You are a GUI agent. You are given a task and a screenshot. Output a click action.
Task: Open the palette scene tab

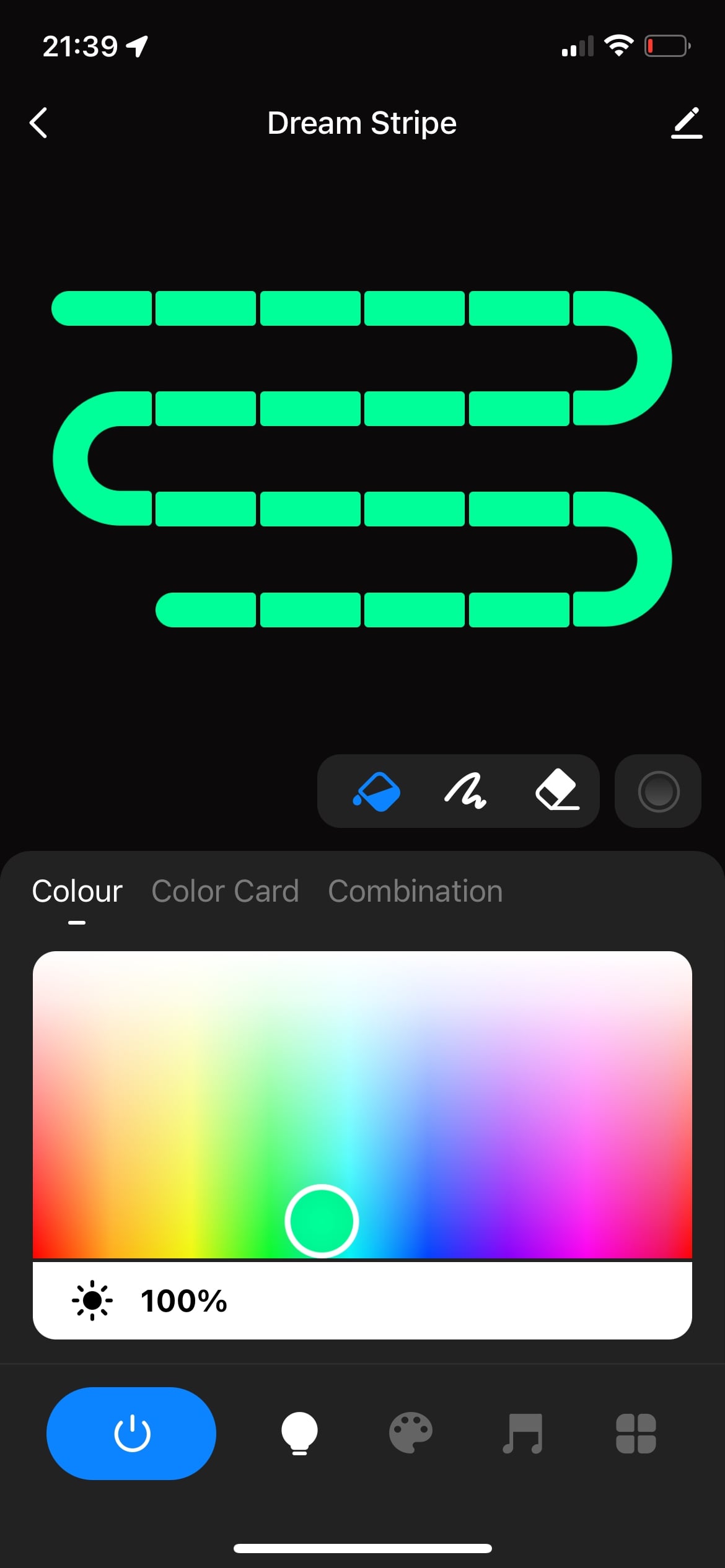[x=410, y=1433]
